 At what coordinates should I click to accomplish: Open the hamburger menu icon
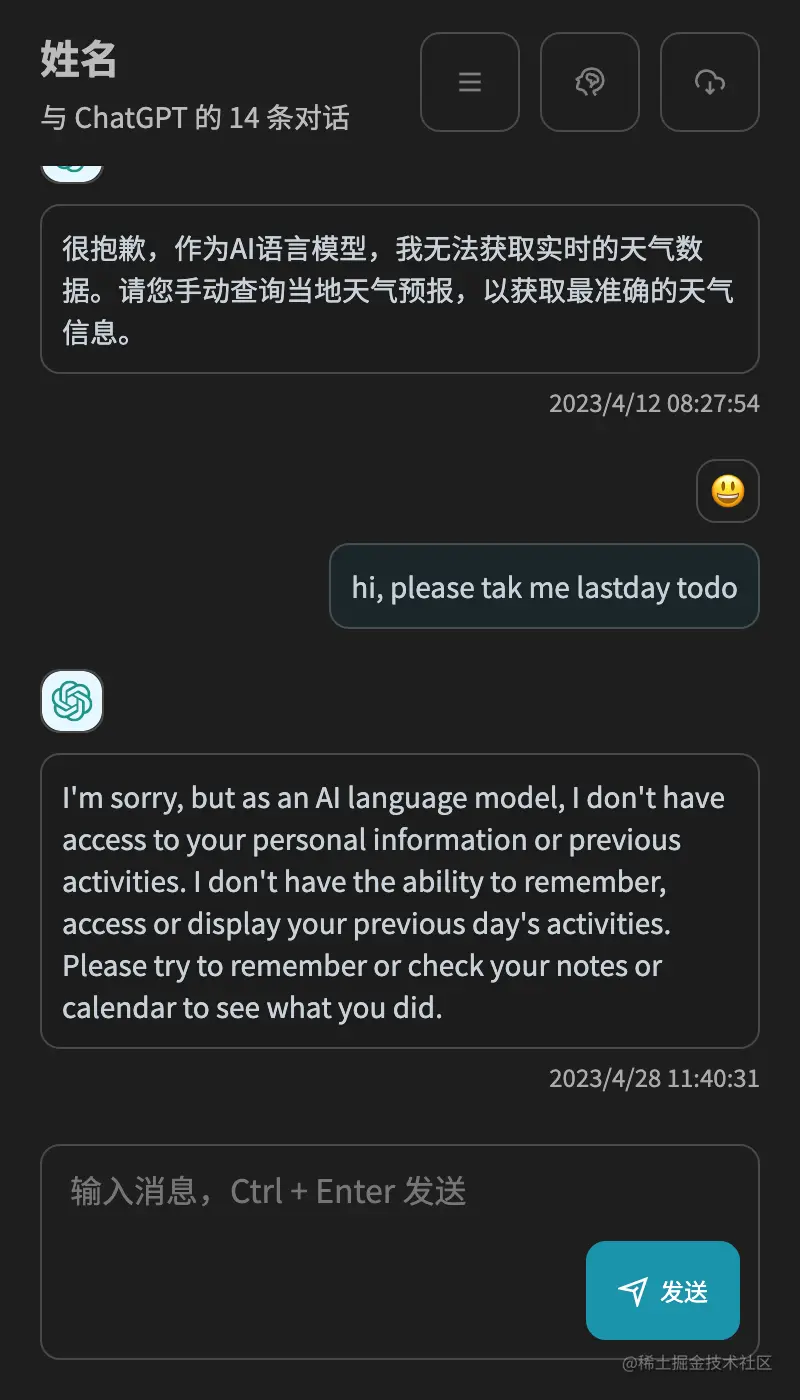(470, 82)
